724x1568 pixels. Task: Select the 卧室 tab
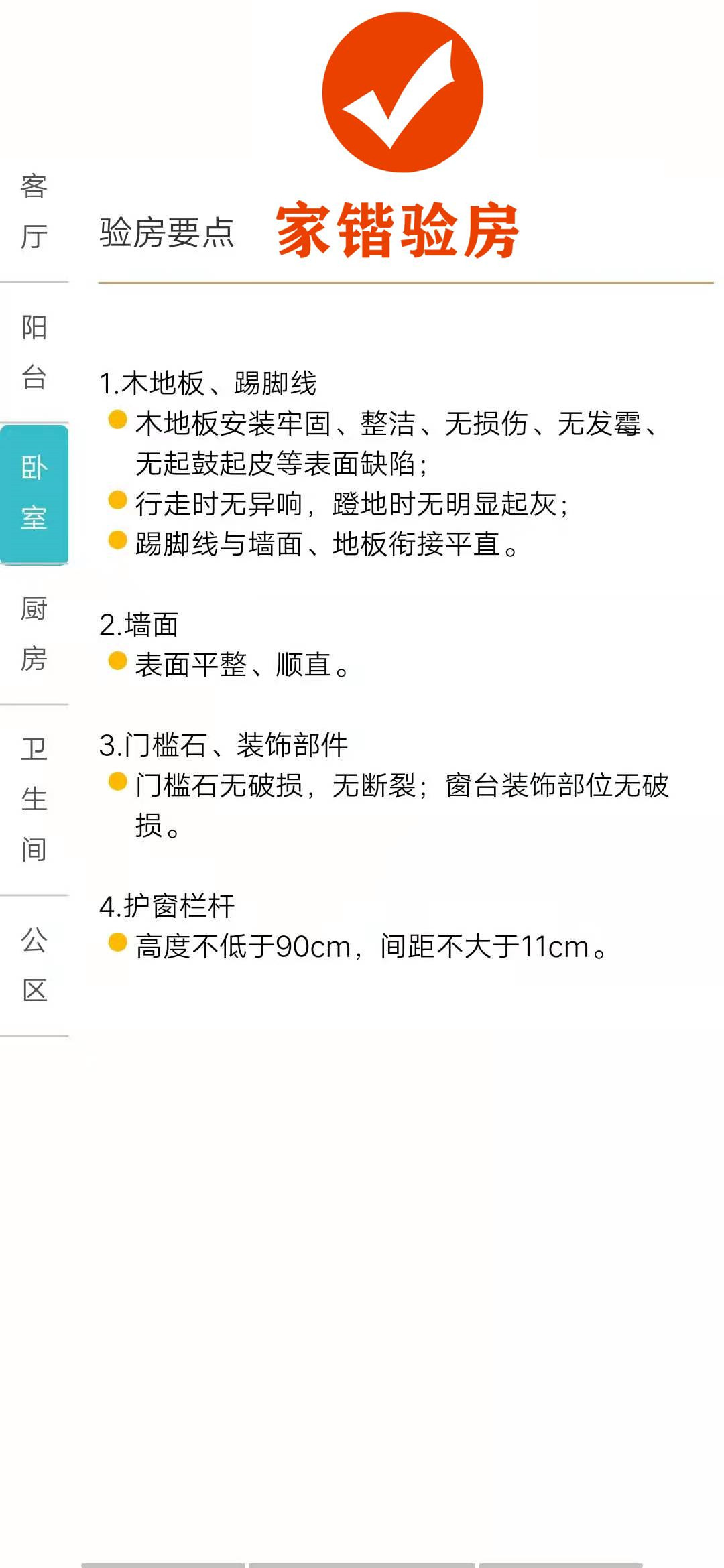coord(34,494)
